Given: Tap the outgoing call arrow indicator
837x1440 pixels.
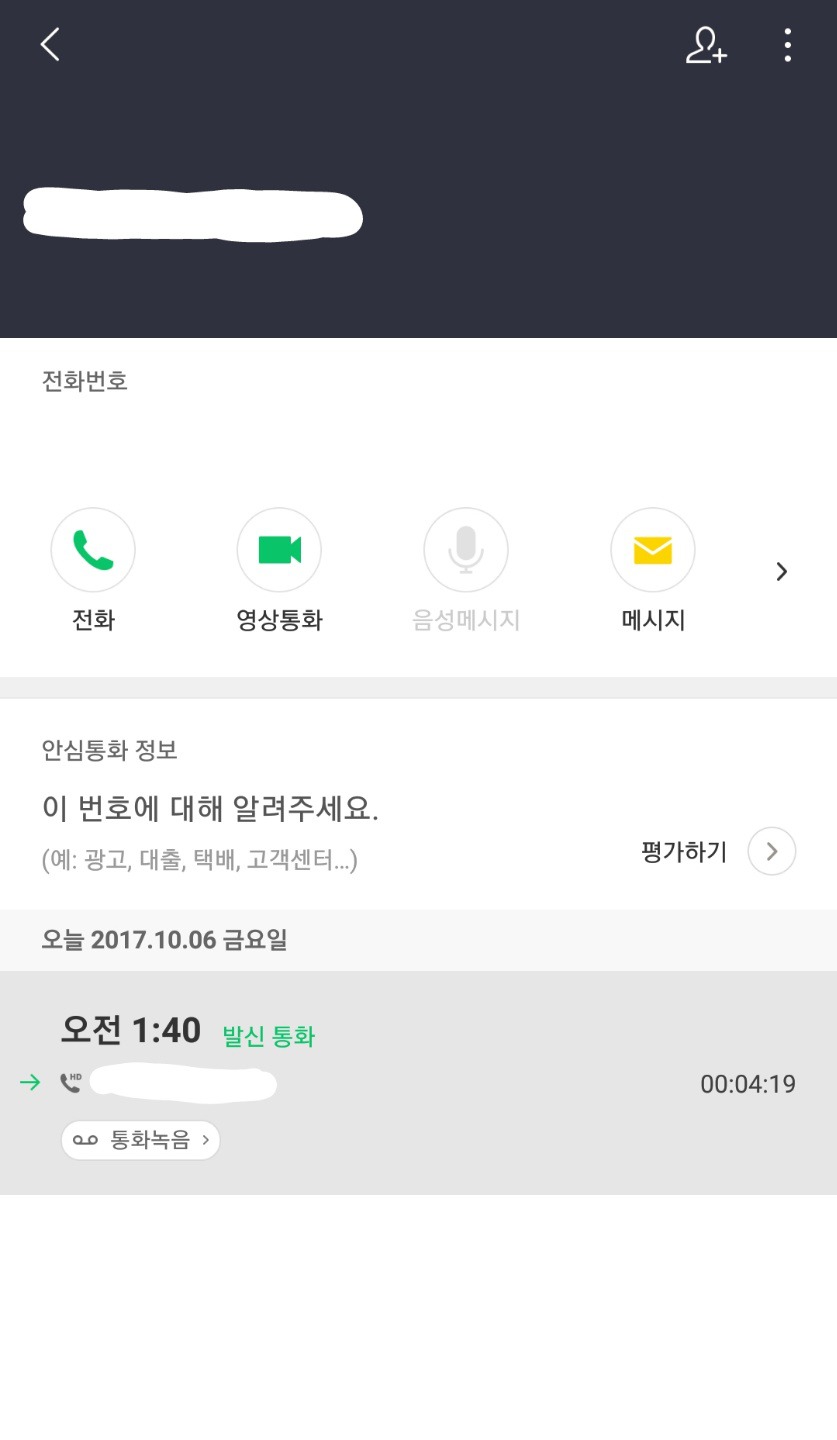Looking at the screenshot, I should (x=29, y=1083).
